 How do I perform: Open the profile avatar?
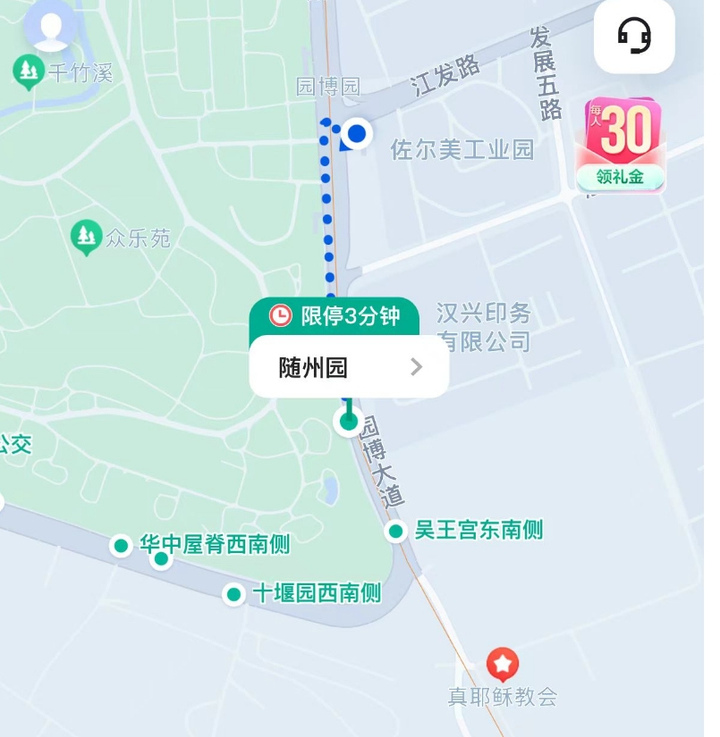click(x=51, y=24)
